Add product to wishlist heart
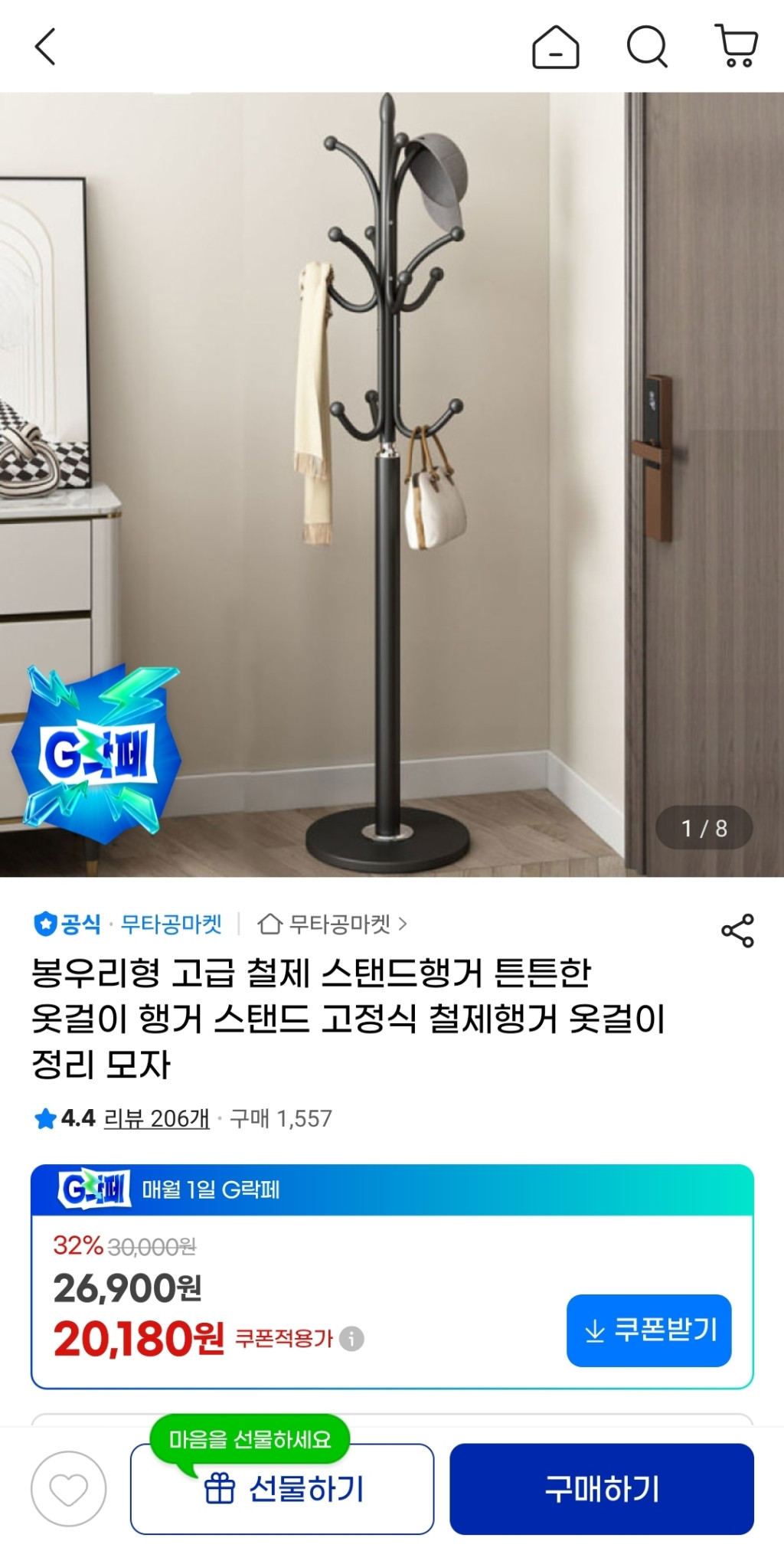This screenshot has height=1551, width=784. pyautogui.click(x=69, y=1489)
